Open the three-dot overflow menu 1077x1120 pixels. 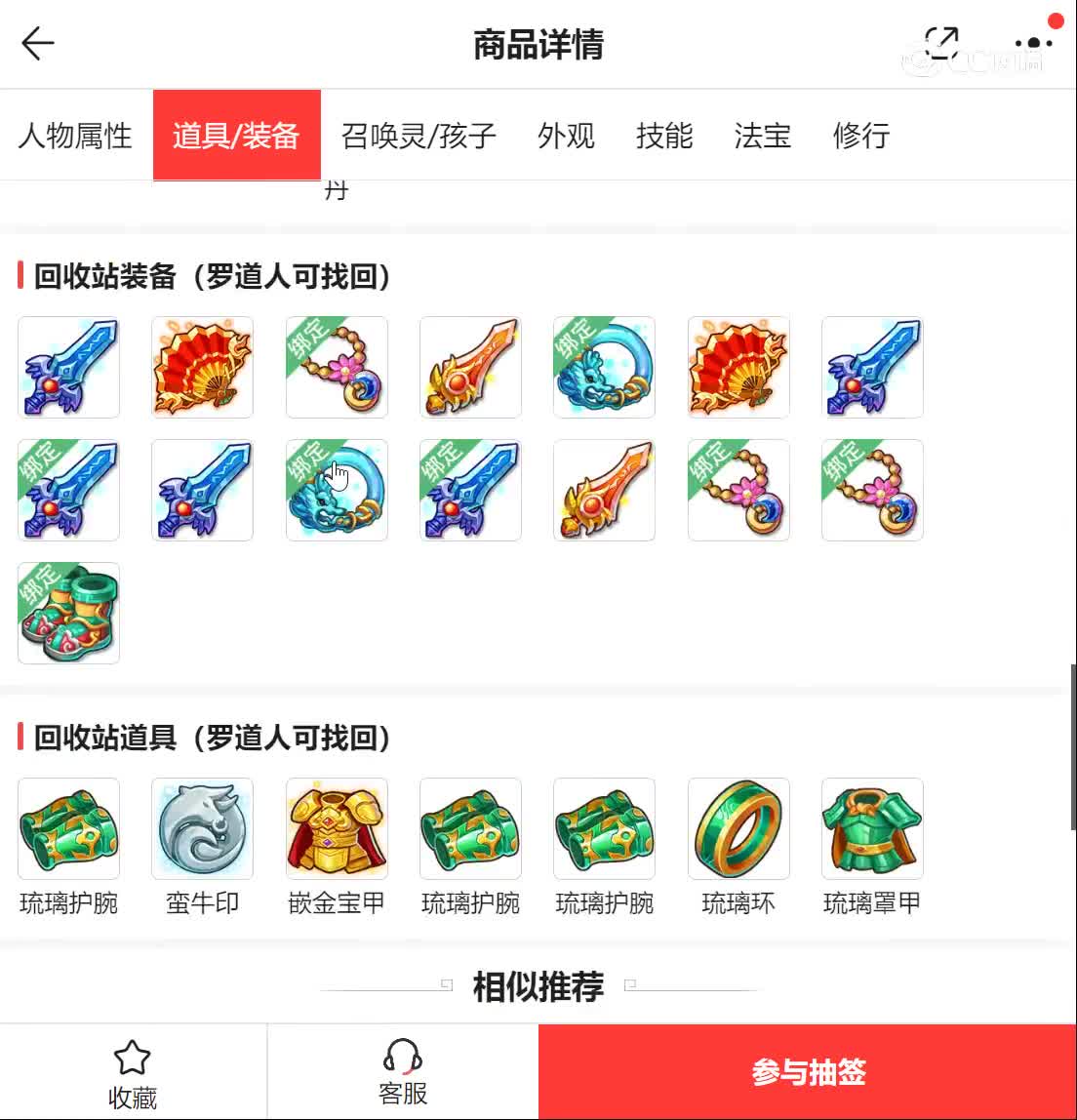(x=1033, y=43)
